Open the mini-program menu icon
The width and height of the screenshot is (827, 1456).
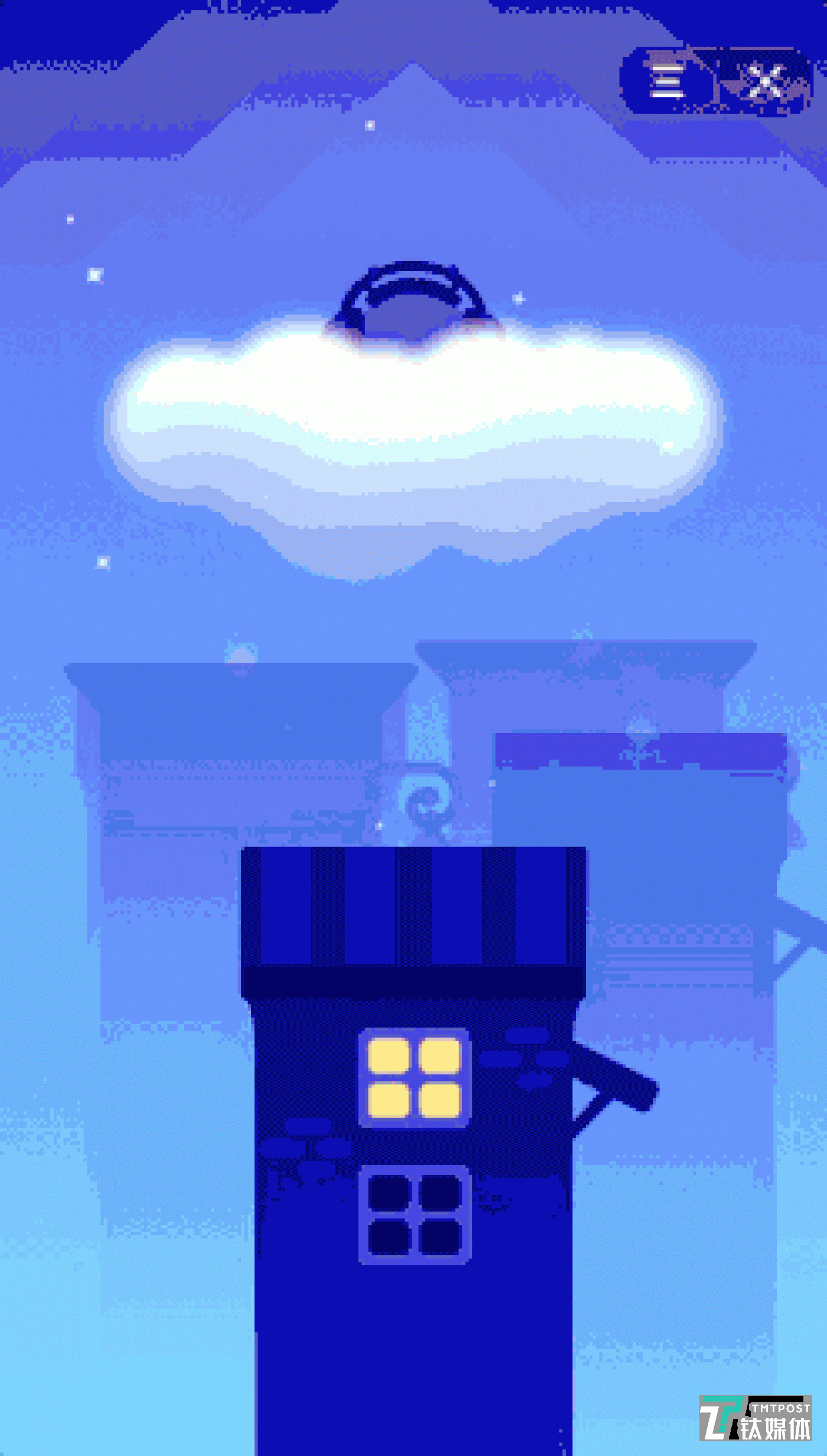pos(667,82)
